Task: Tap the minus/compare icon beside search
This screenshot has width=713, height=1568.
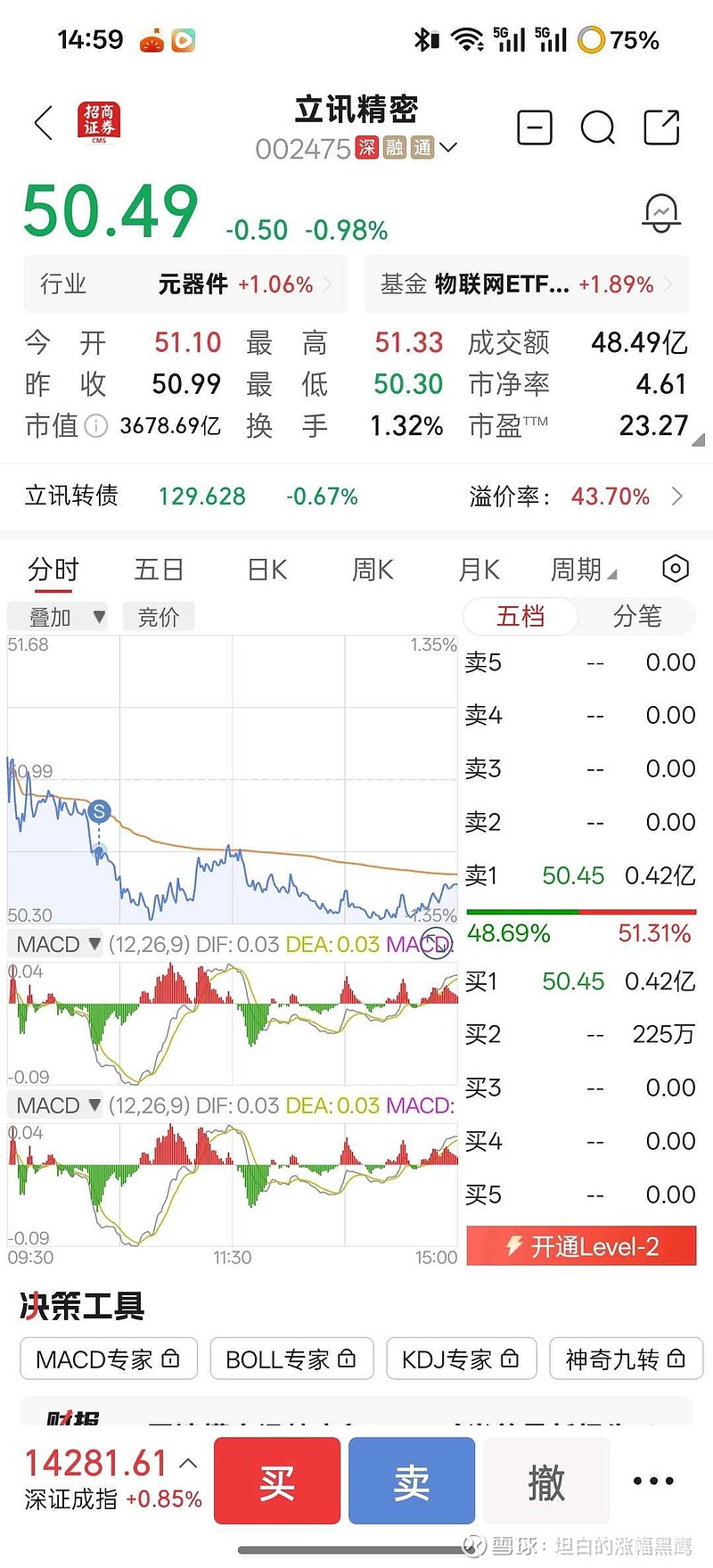Action: coord(533,127)
